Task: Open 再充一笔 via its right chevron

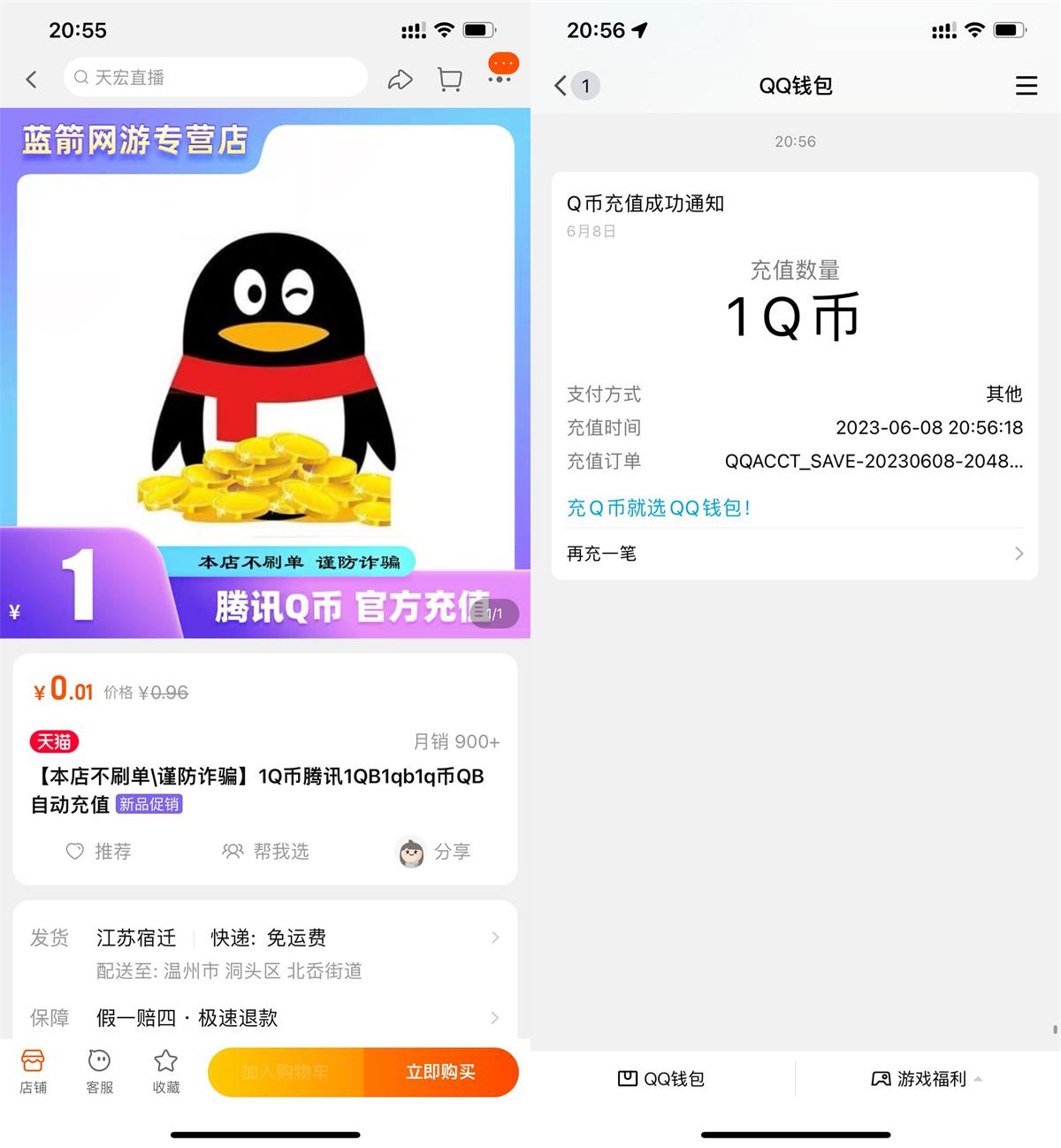Action: pyautogui.click(x=1019, y=554)
